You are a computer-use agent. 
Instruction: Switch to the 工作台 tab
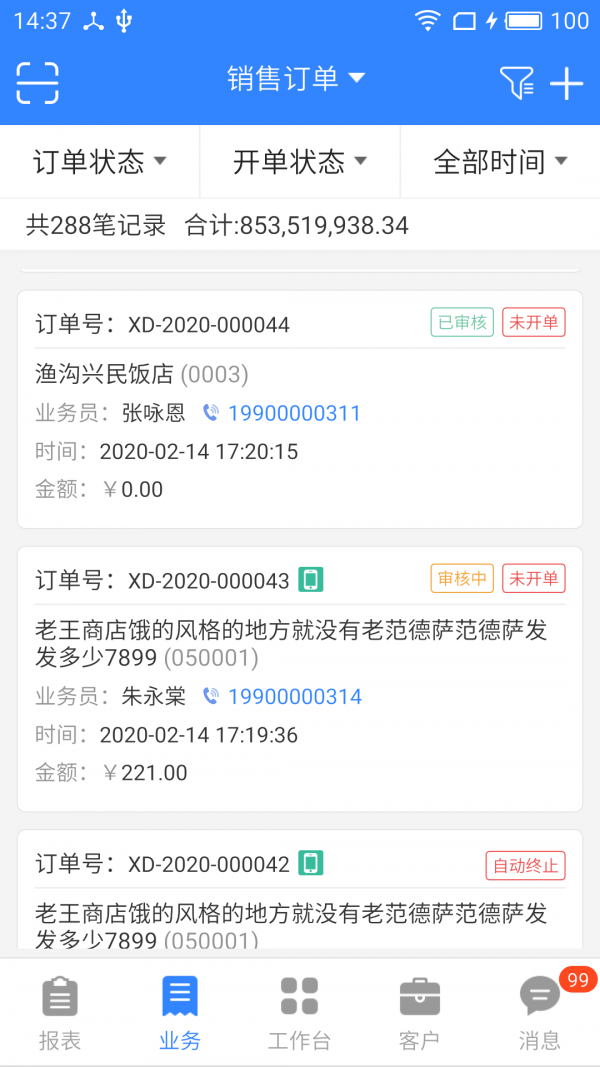pyautogui.click(x=299, y=1012)
